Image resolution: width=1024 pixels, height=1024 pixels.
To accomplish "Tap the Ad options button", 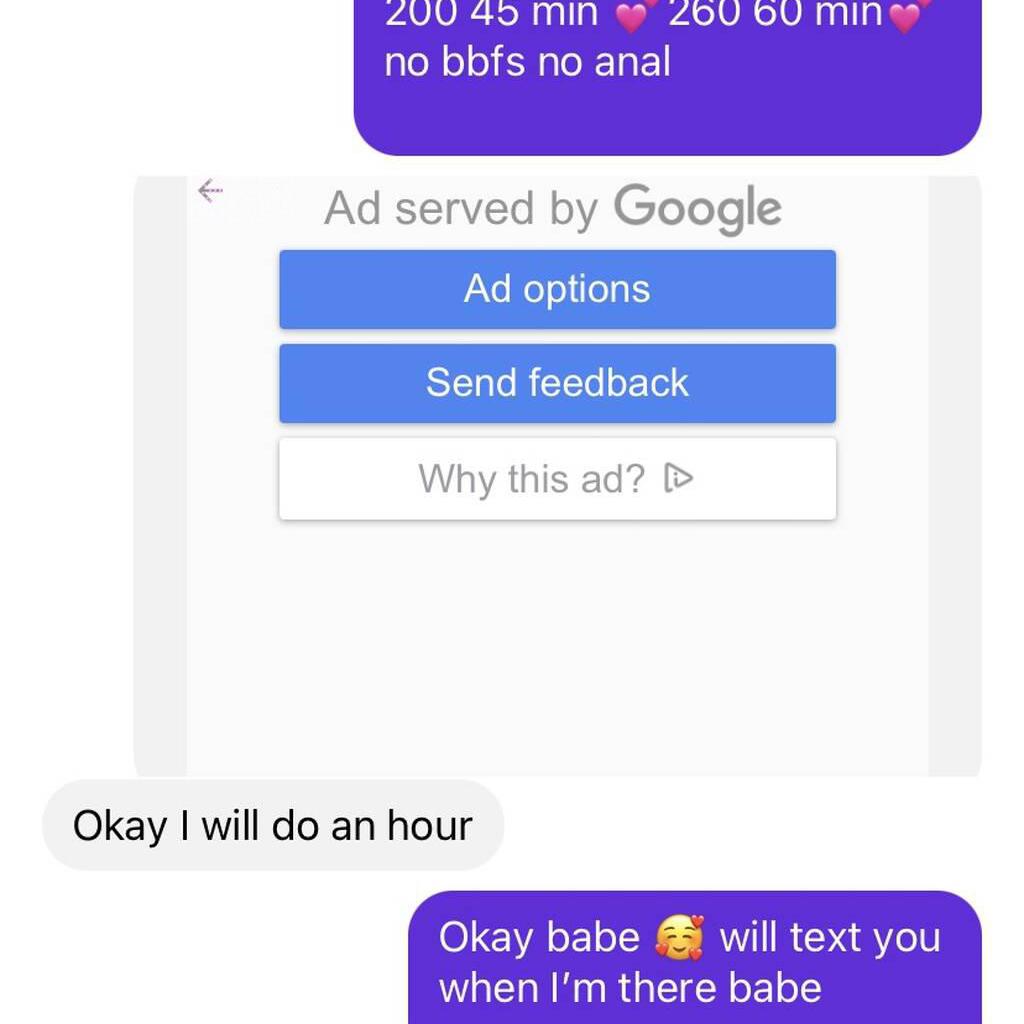I will pos(557,290).
